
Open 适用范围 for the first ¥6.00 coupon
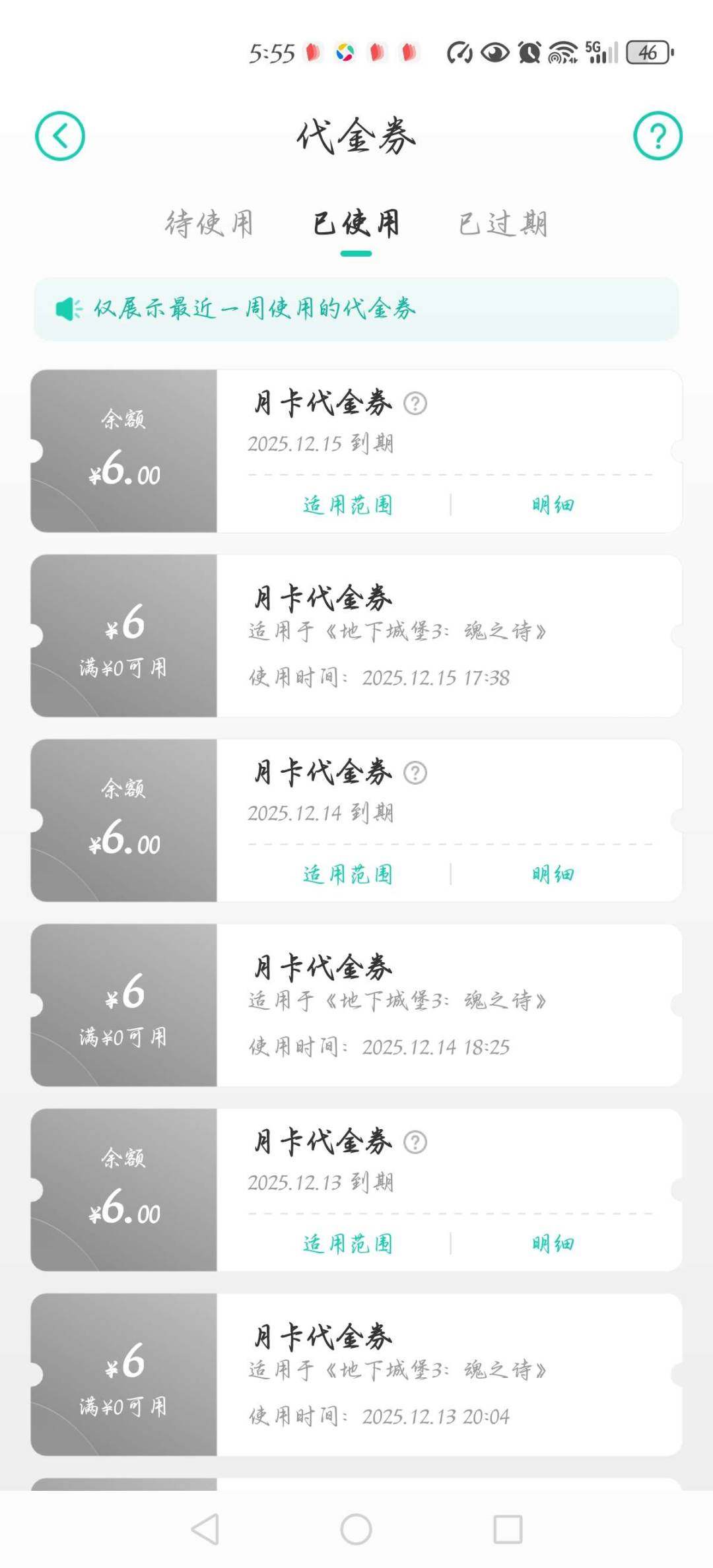pyautogui.click(x=348, y=504)
